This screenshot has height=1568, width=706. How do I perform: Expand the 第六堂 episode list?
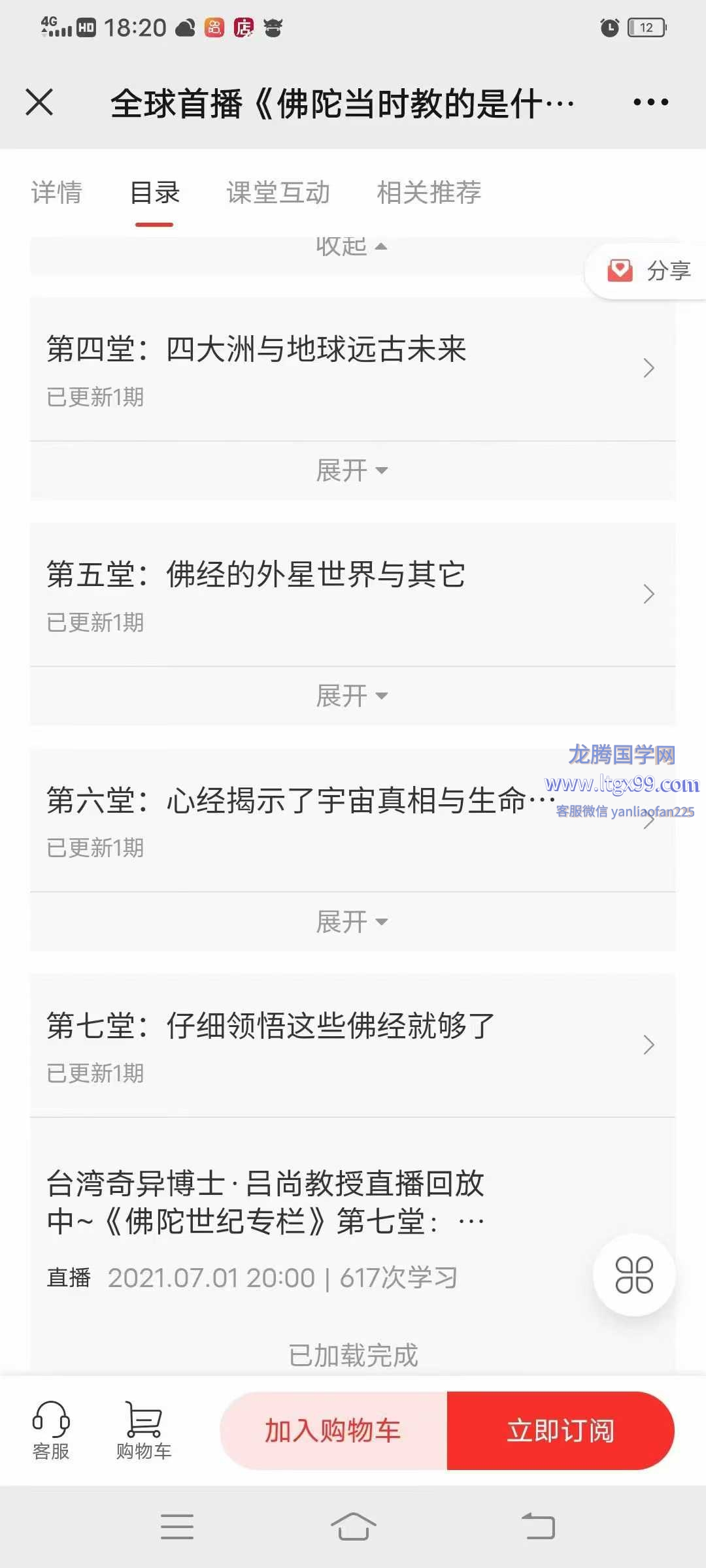pyautogui.click(x=352, y=922)
